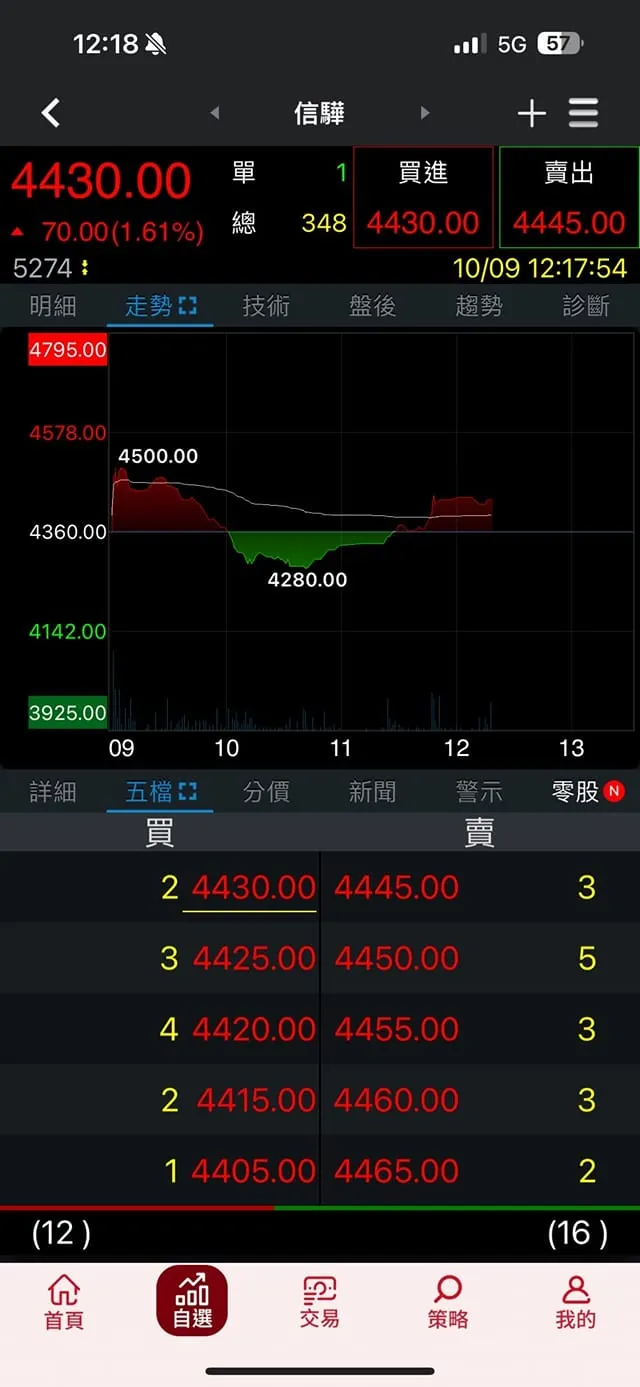The image size is (640, 1387).
Task: Select the 分價 tab
Action: coord(266,792)
